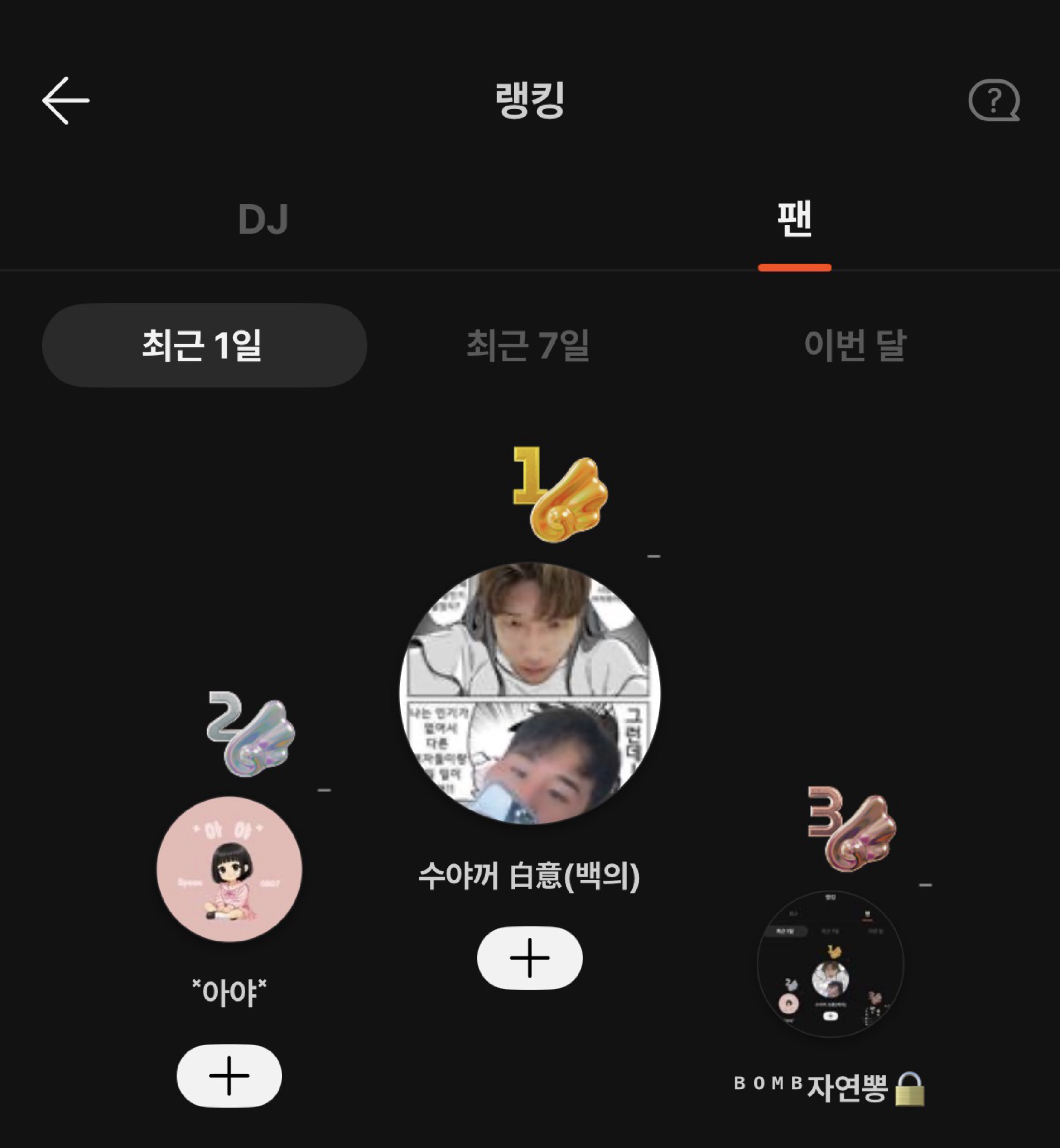The image size is (1060, 1148).
Task: Switch to the 이번 달 ranking
Action: [855, 345]
